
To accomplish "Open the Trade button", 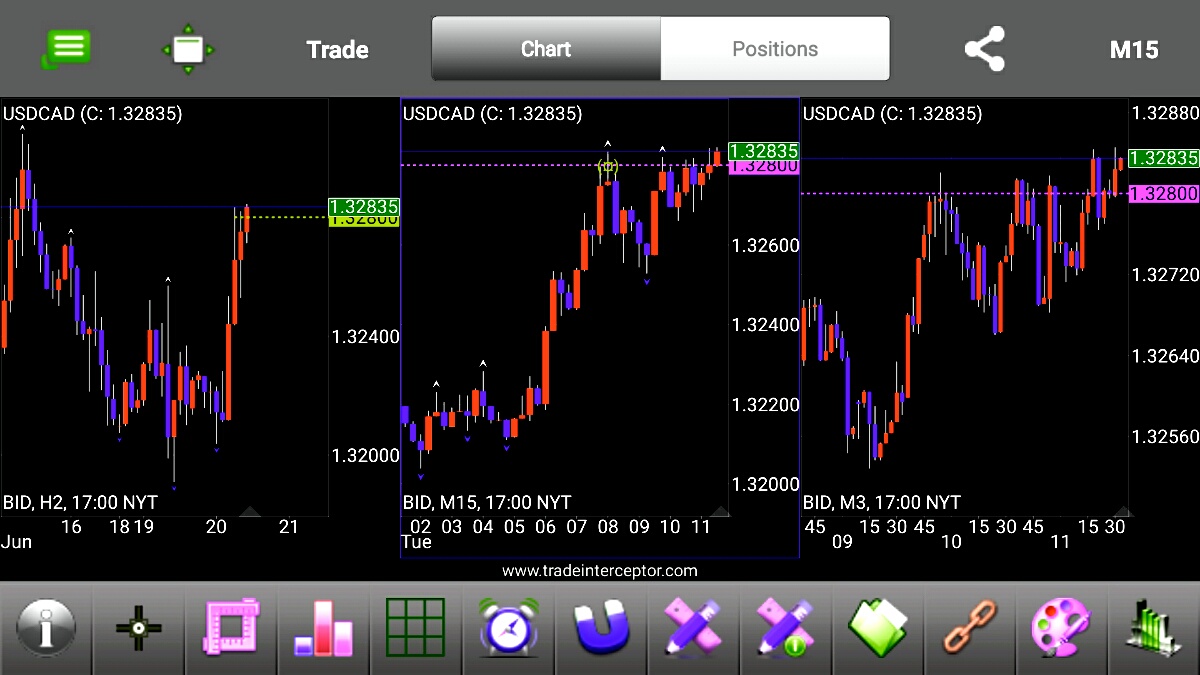I will pyautogui.click(x=337, y=49).
